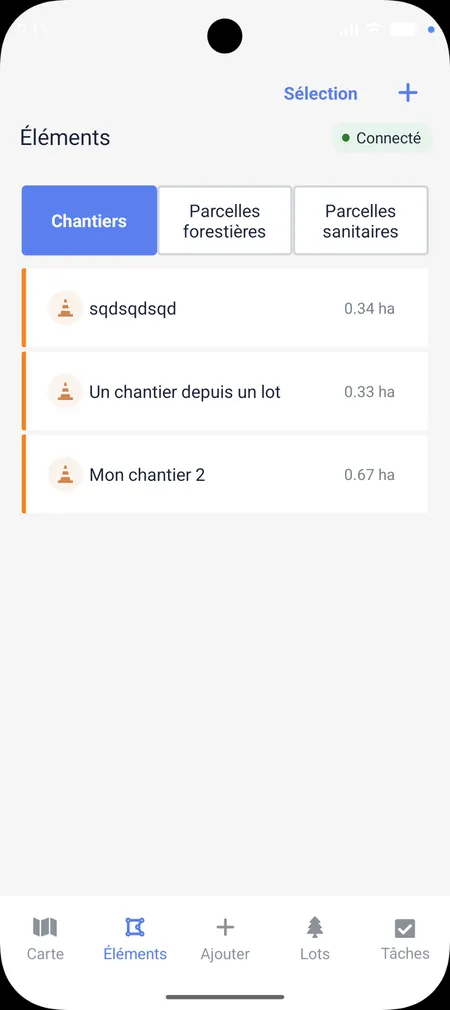Tap the Éléments bottom tab
450x1010 pixels.
135,940
